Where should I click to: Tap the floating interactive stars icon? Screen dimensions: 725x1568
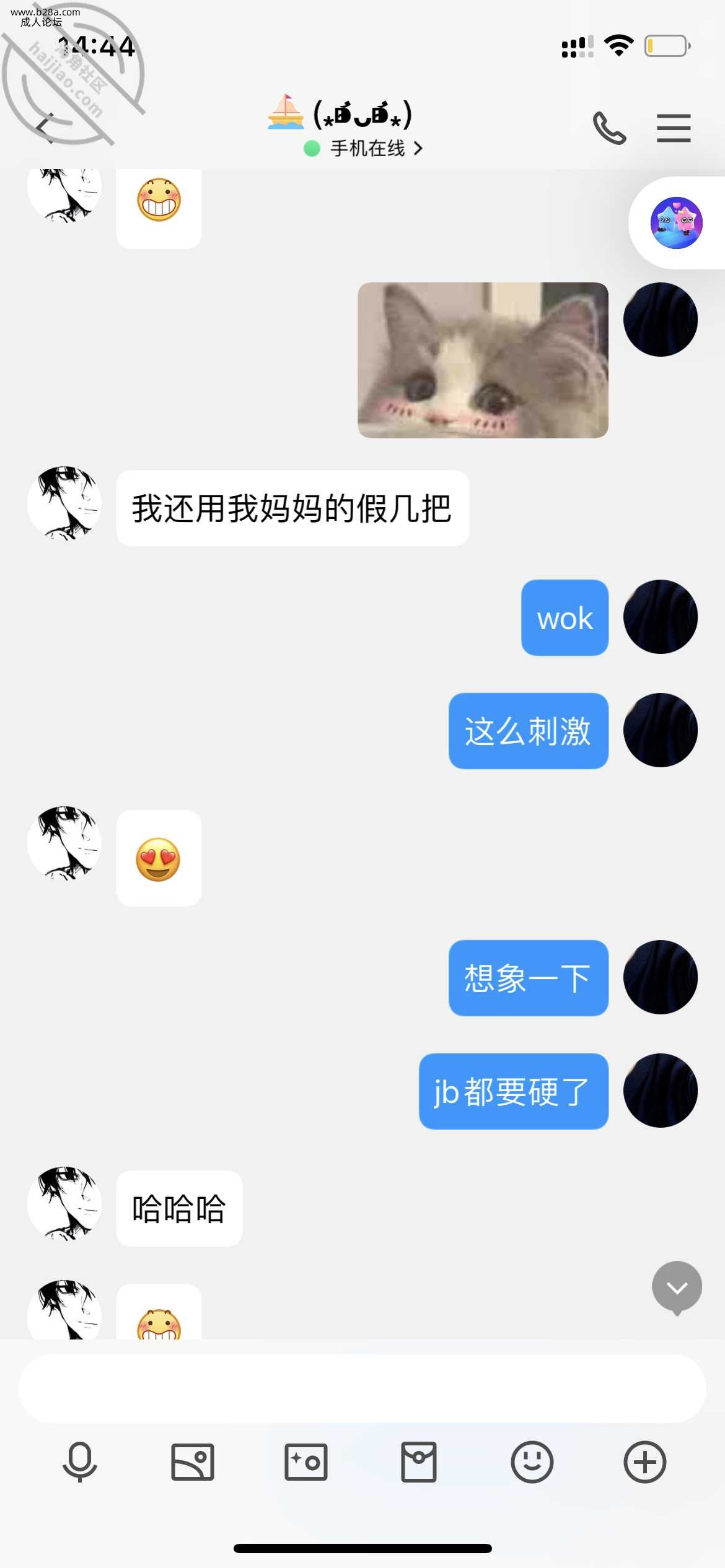(676, 223)
